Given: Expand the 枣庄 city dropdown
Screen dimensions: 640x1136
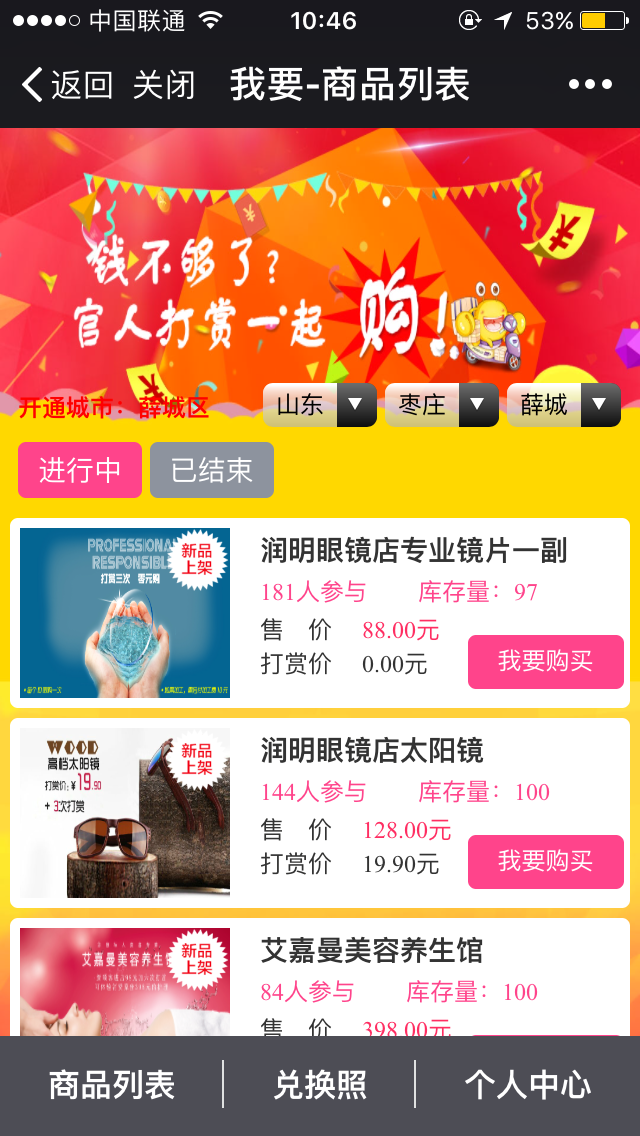Looking at the screenshot, I should point(441,405).
